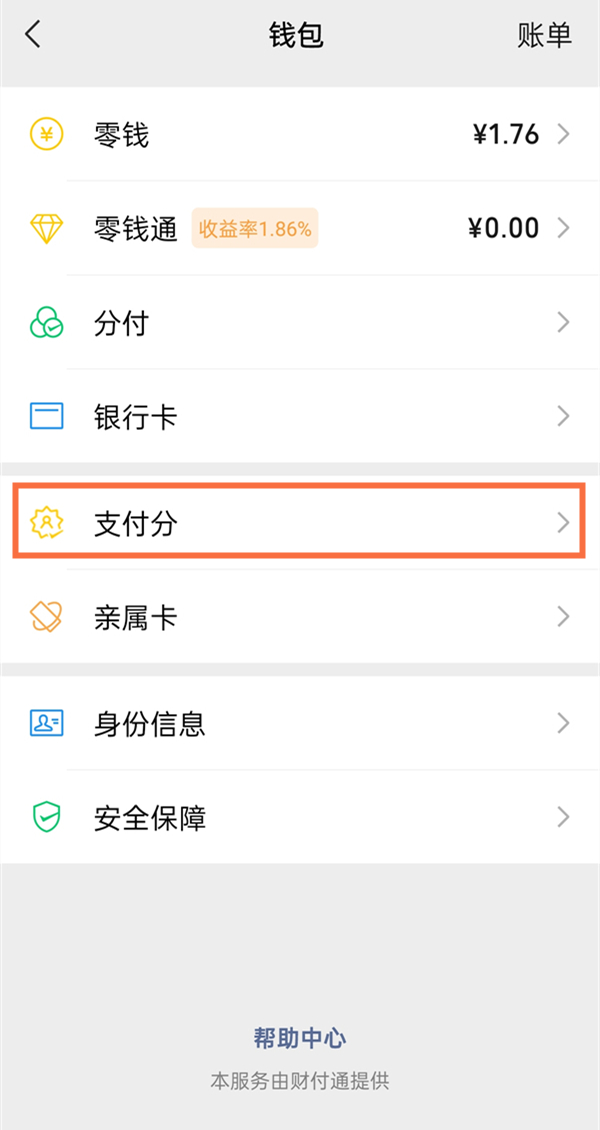Viewport: 600px width, 1130px height.
Task: Open the 分付 option
Action: click(300, 322)
